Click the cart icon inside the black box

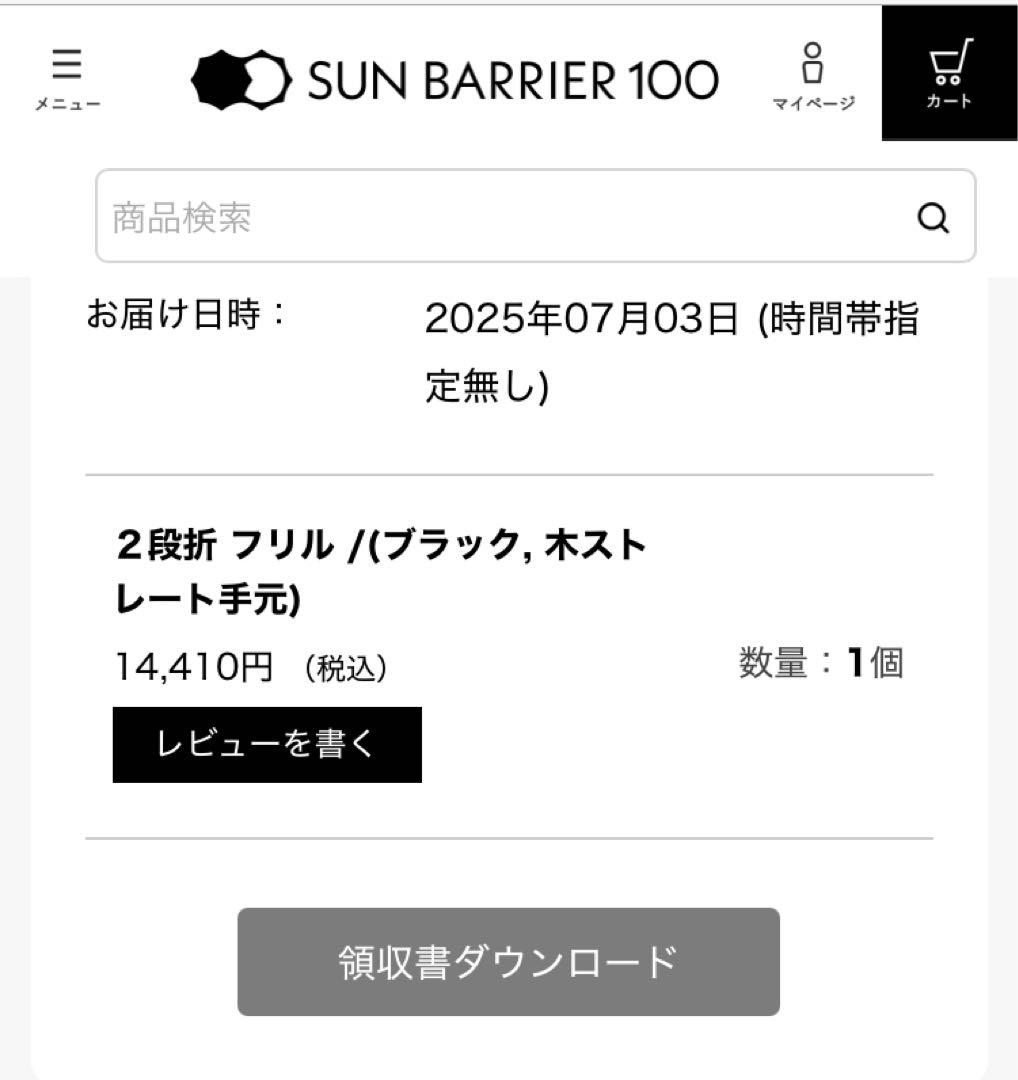948,62
